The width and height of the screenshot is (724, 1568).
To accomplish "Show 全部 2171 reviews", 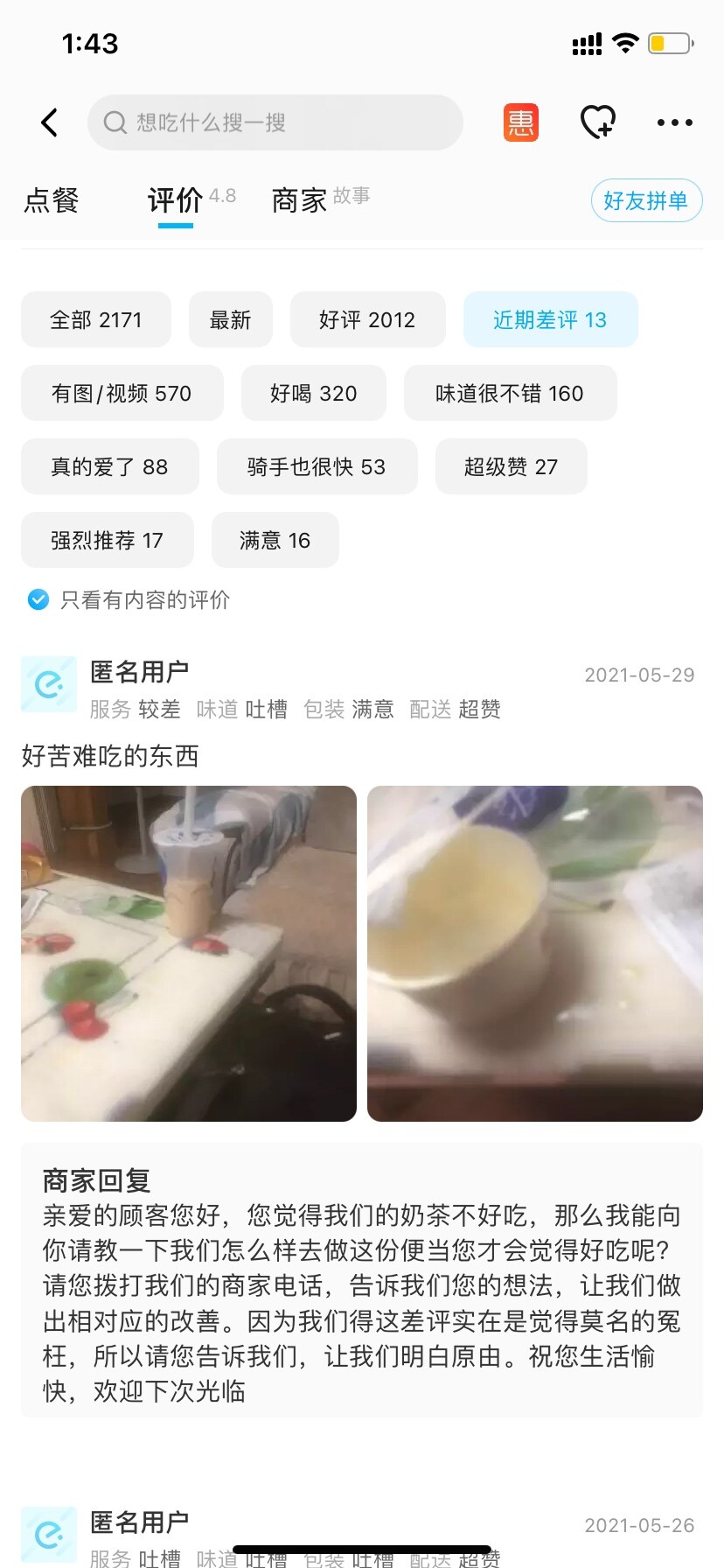I will pos(96,319).
